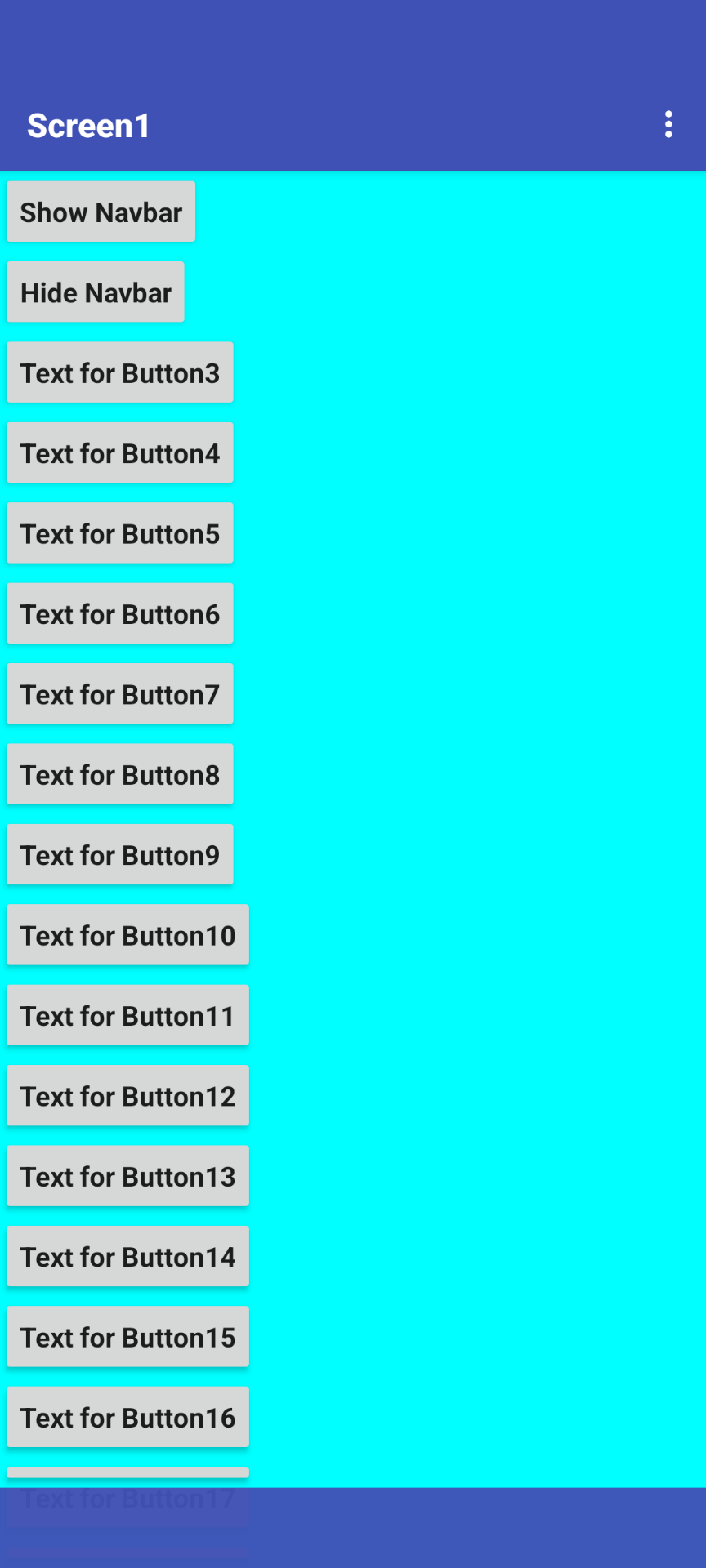Choose Text for Button9
The width and height of the screenshot is (706, 1568).
point(120,855)
